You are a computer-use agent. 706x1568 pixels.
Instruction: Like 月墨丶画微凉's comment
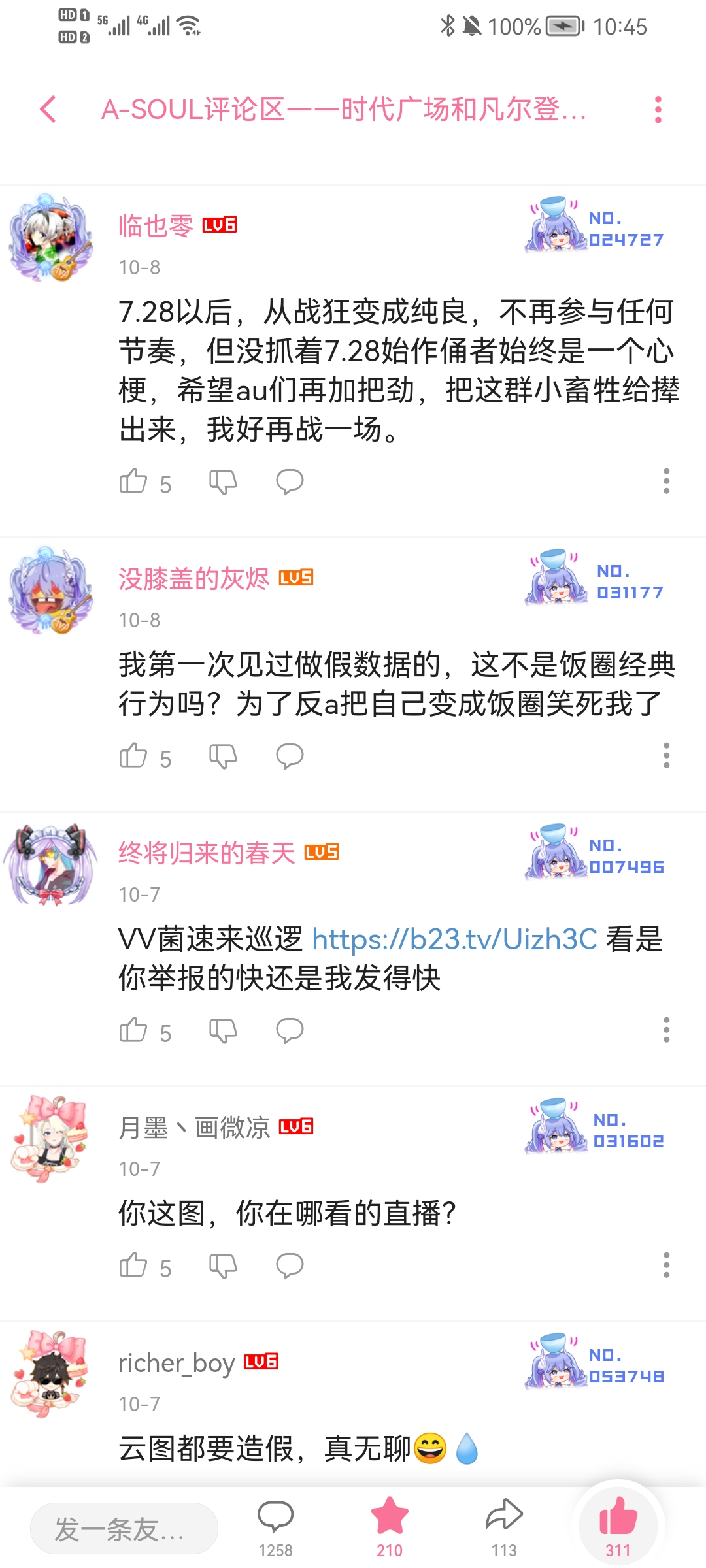[133, 1266]
